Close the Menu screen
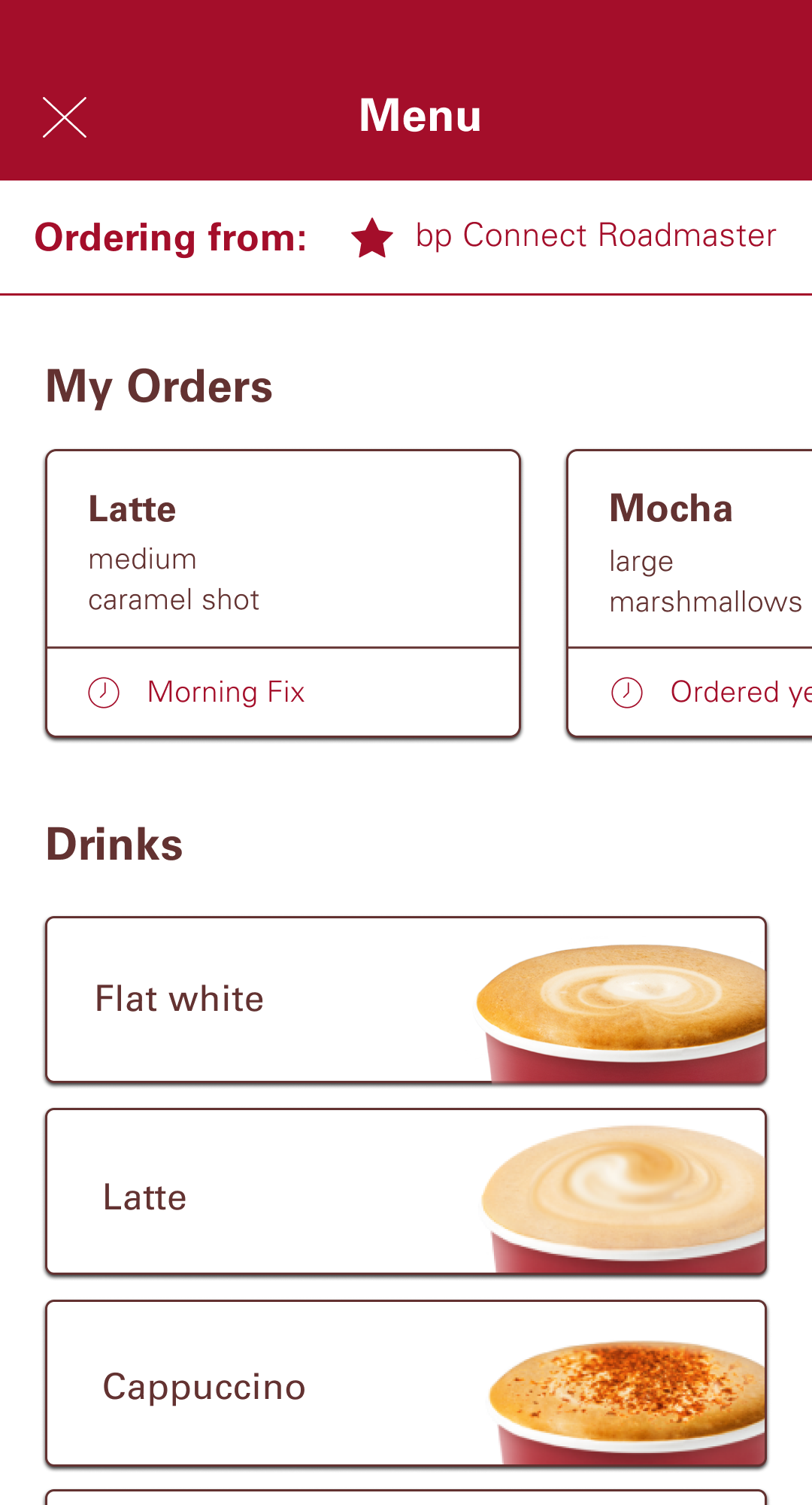Viewport: 812px width, 1505px height. [x=65, y=117]
